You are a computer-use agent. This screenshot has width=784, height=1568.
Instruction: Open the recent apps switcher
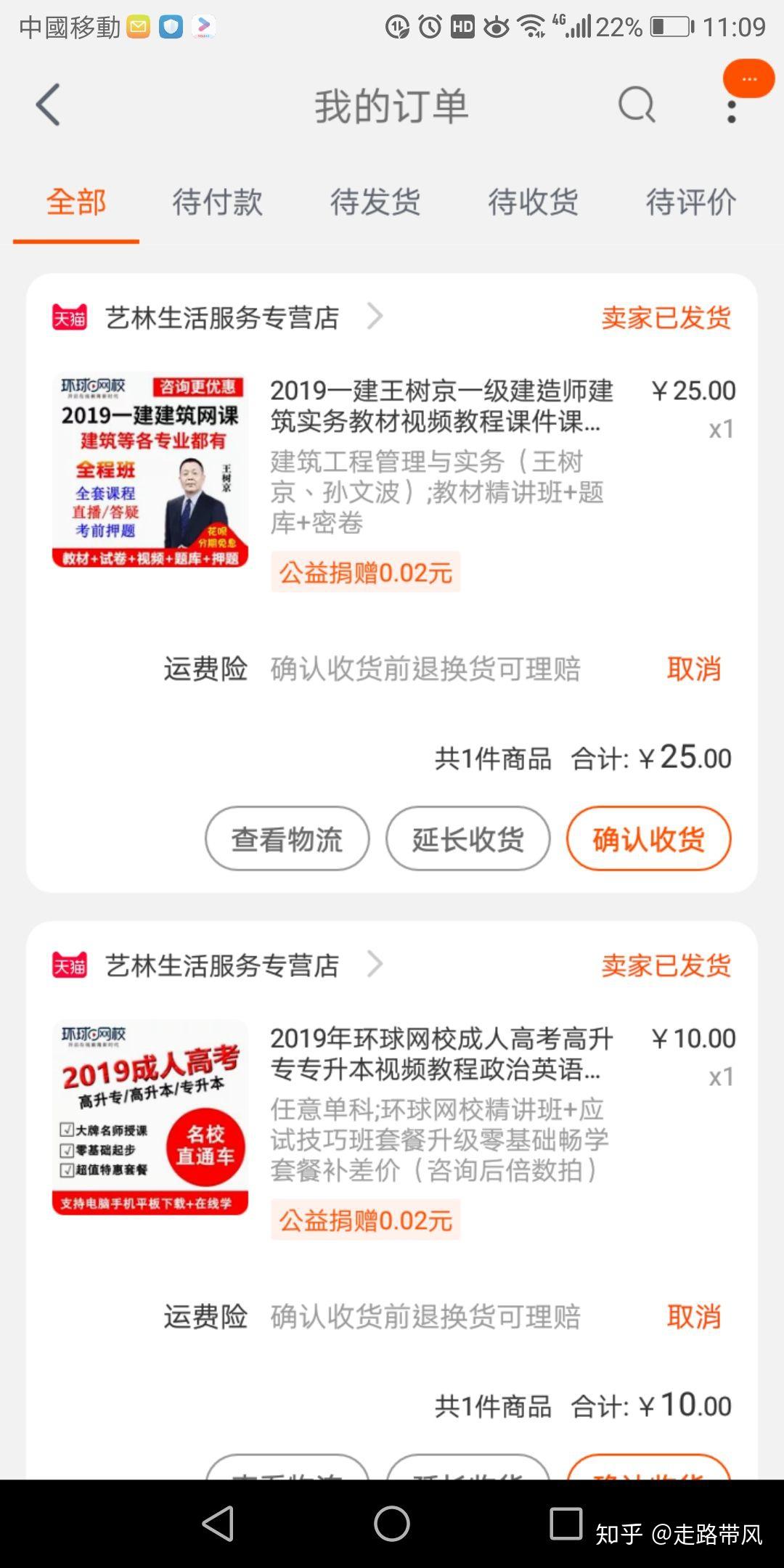point(566,1523)
